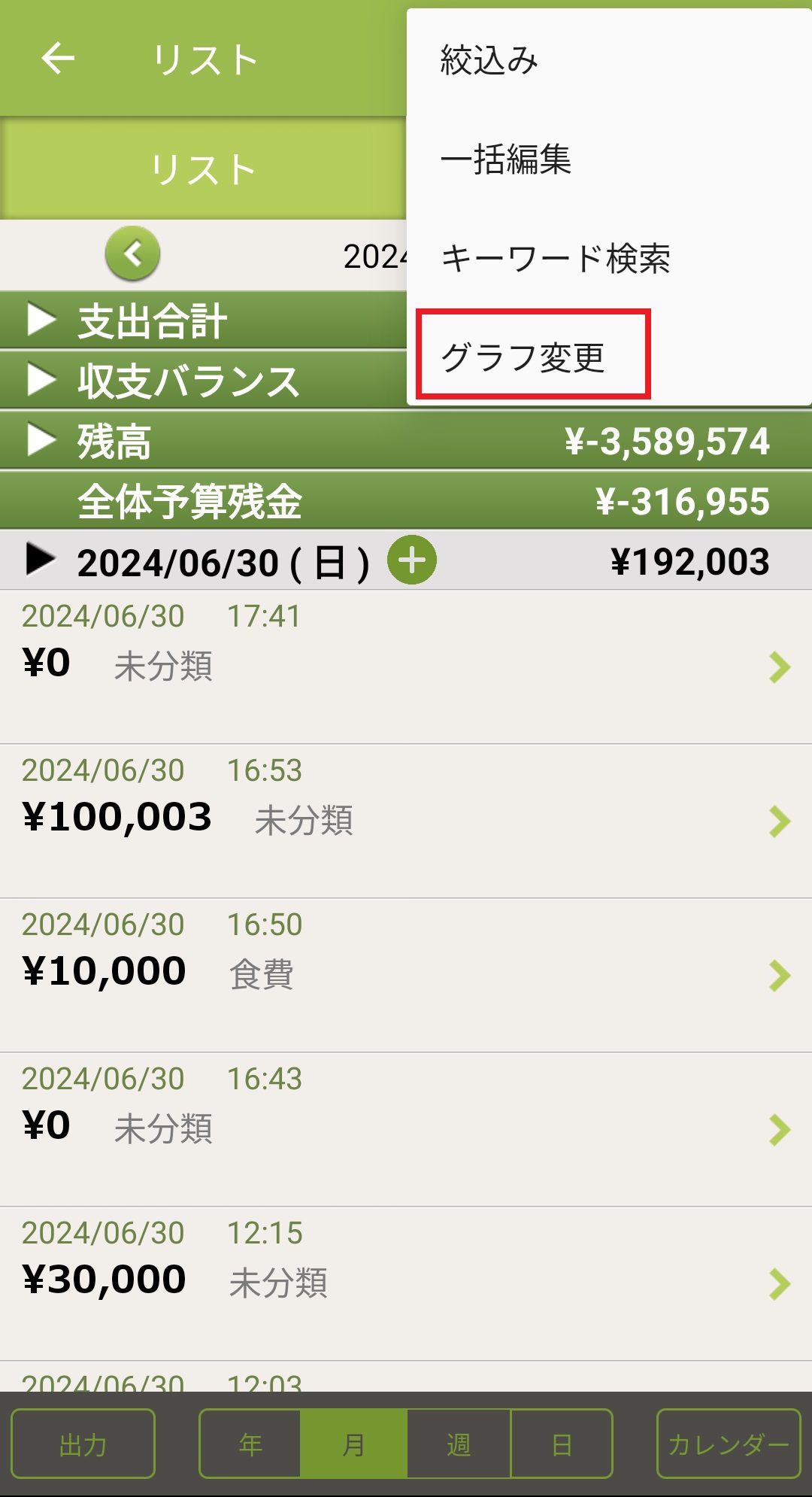Go back using the arrow

click(x=58, y=59)
